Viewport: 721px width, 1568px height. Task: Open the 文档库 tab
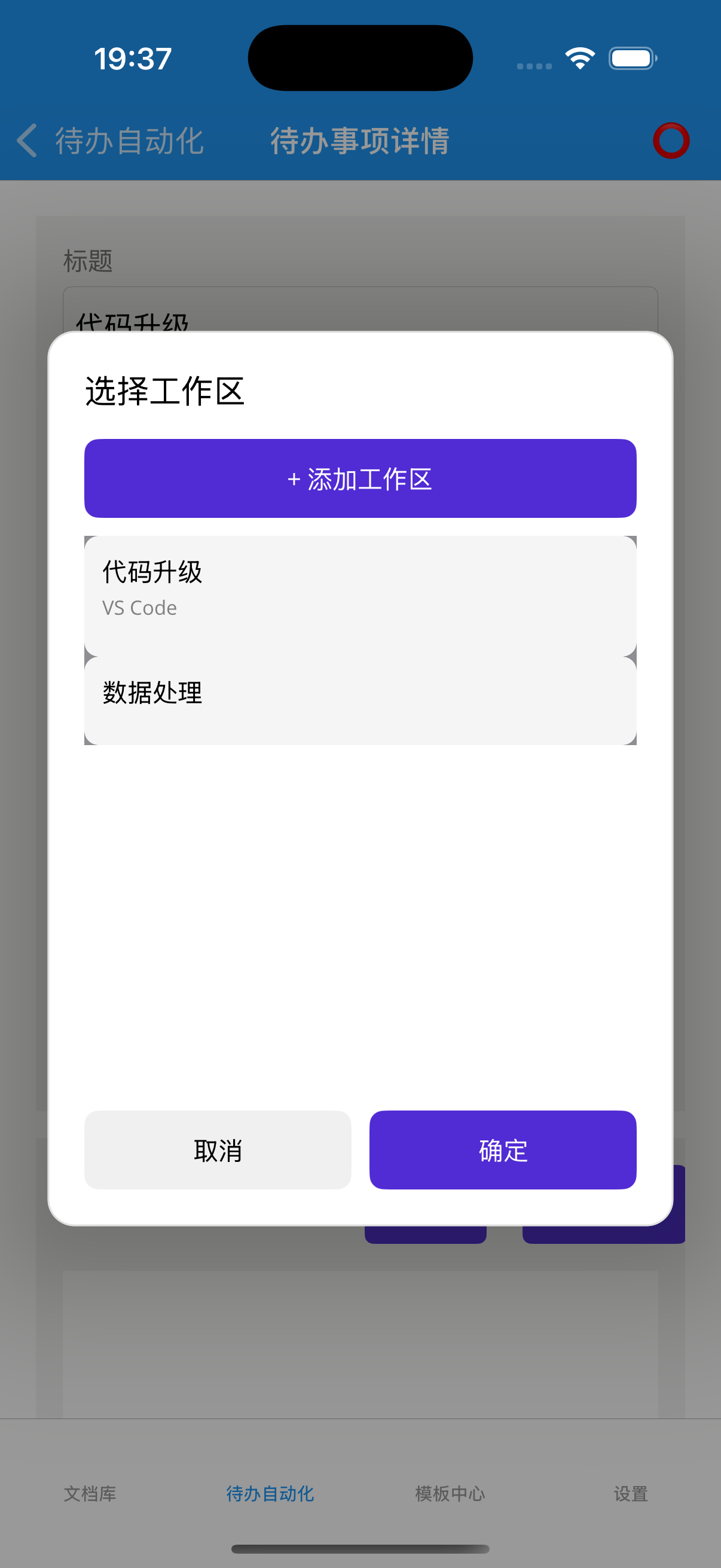click(90, 1494)
